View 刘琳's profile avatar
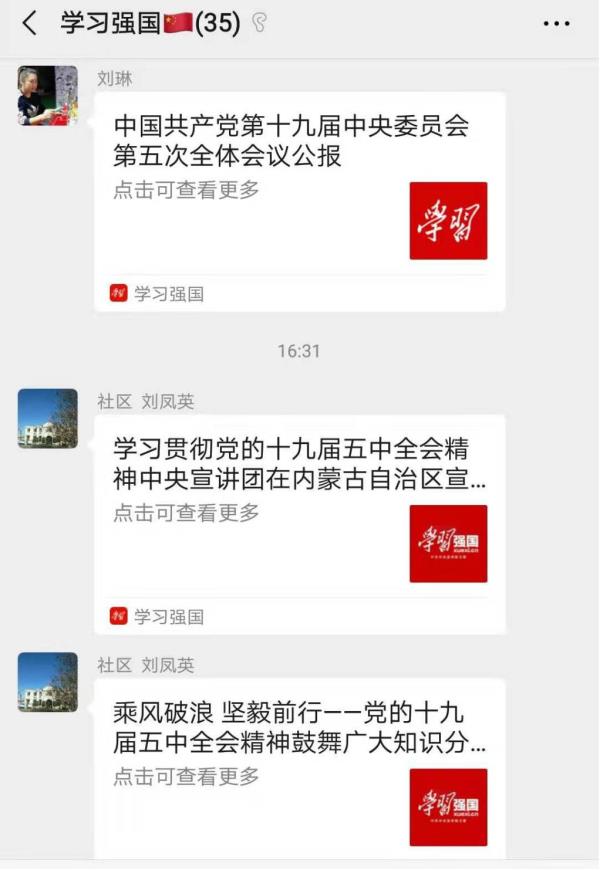The height and width of the screenshot is (870, 600). (47, 96)
